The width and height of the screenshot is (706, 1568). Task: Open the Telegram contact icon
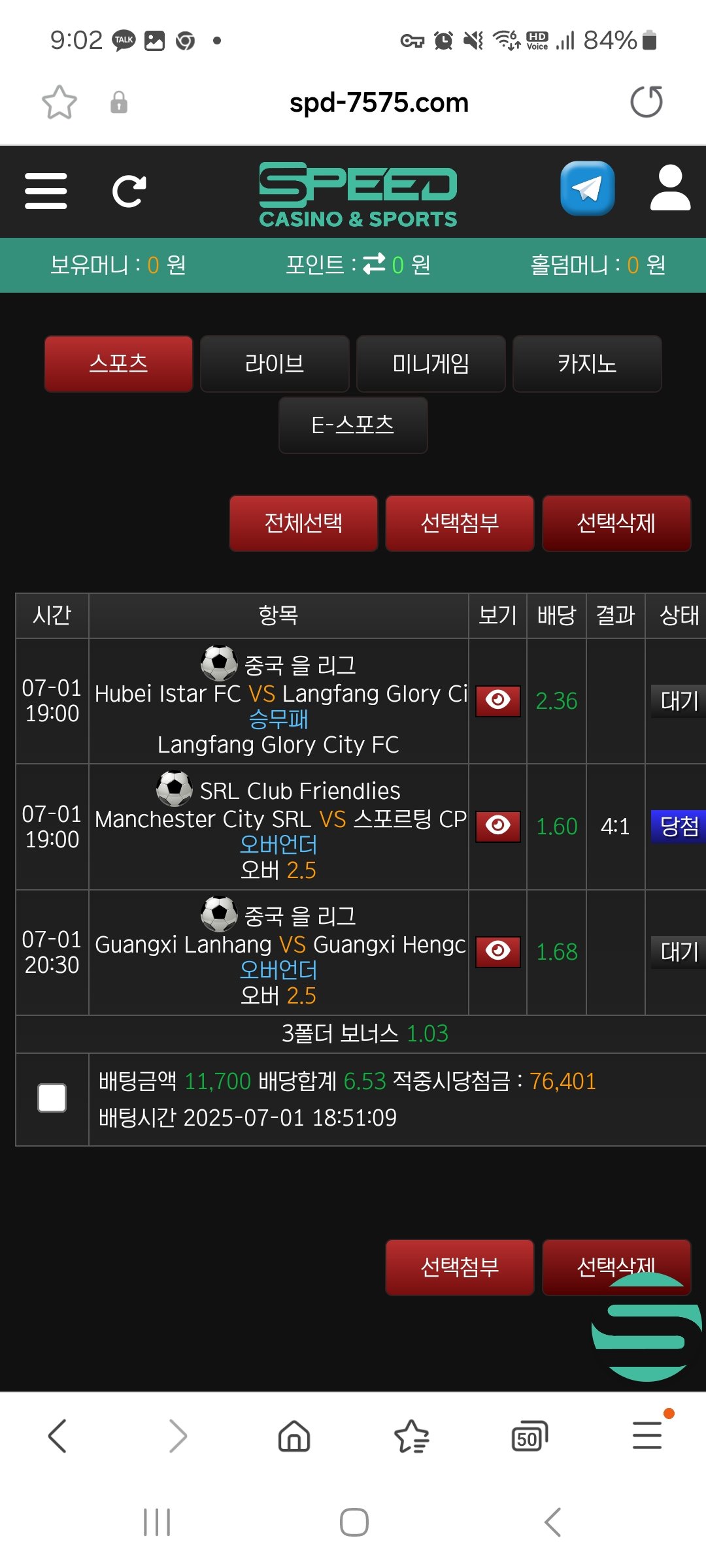click(587, 188)
